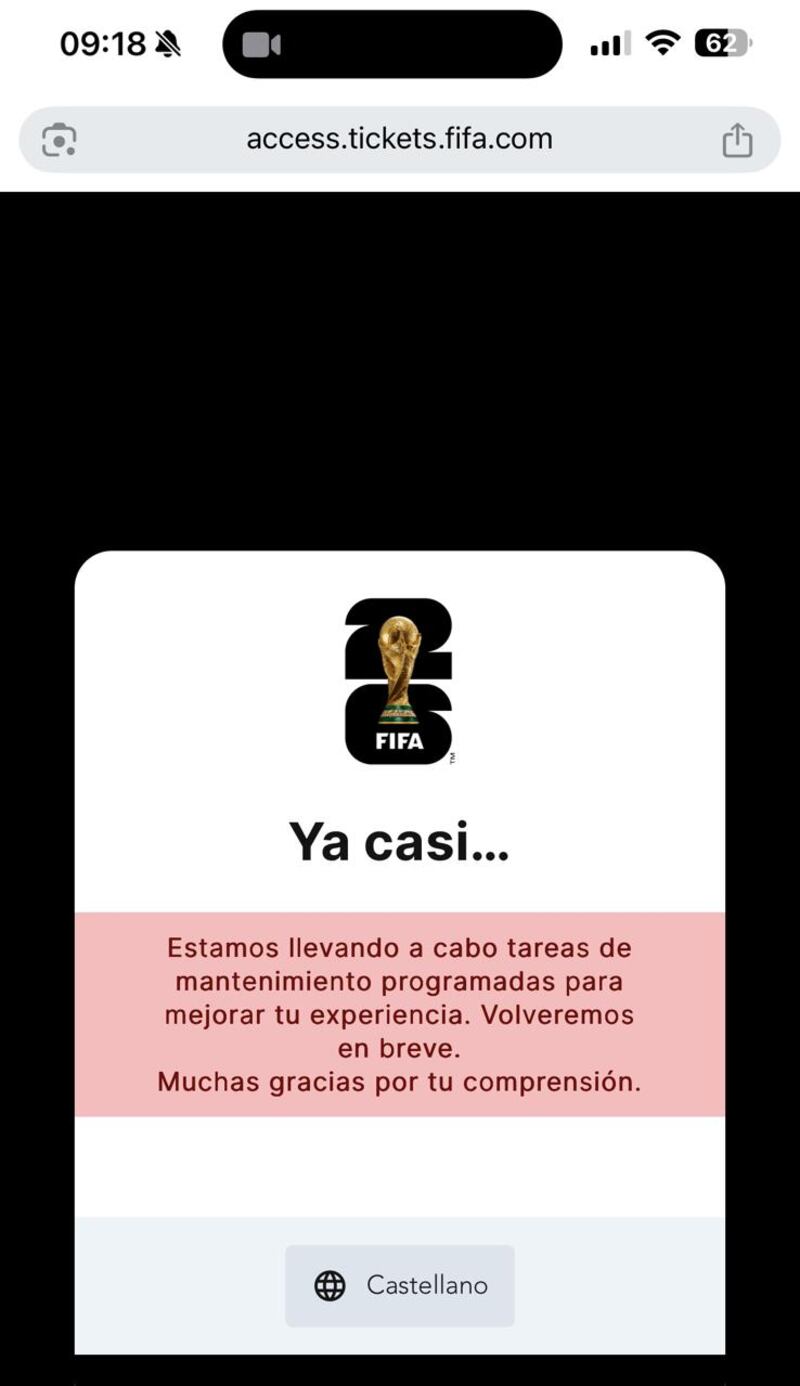Tap the cellular signal bars icon
Screen dimensions: 800x1386
tap(611, 42)
